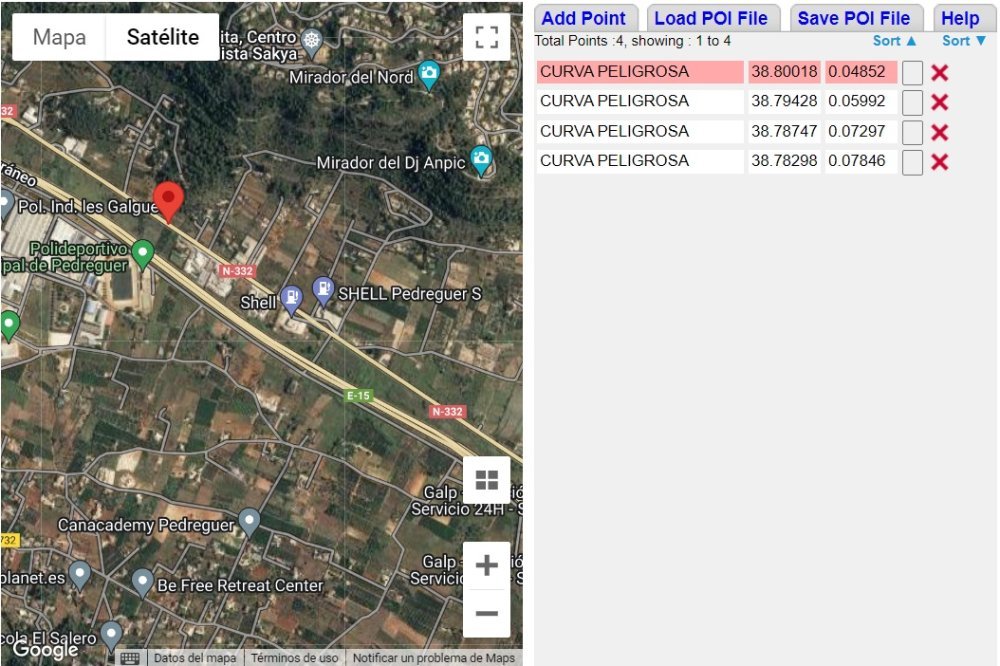This screenshot has height=666, width=1000.
Task: Open the Help tab
Action: tap(960, 18)
